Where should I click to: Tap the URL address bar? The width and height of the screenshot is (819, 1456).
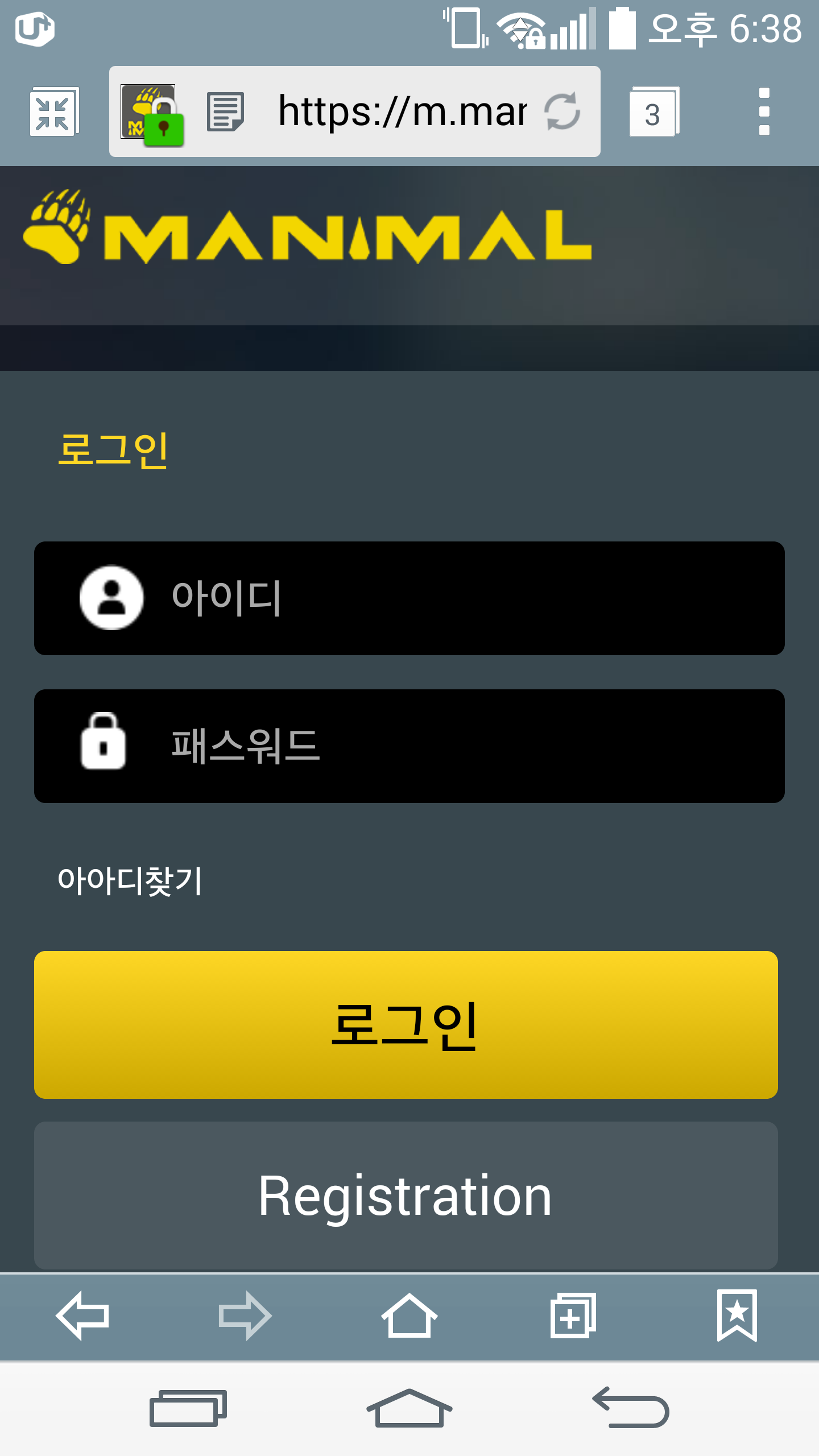(402, 111)
